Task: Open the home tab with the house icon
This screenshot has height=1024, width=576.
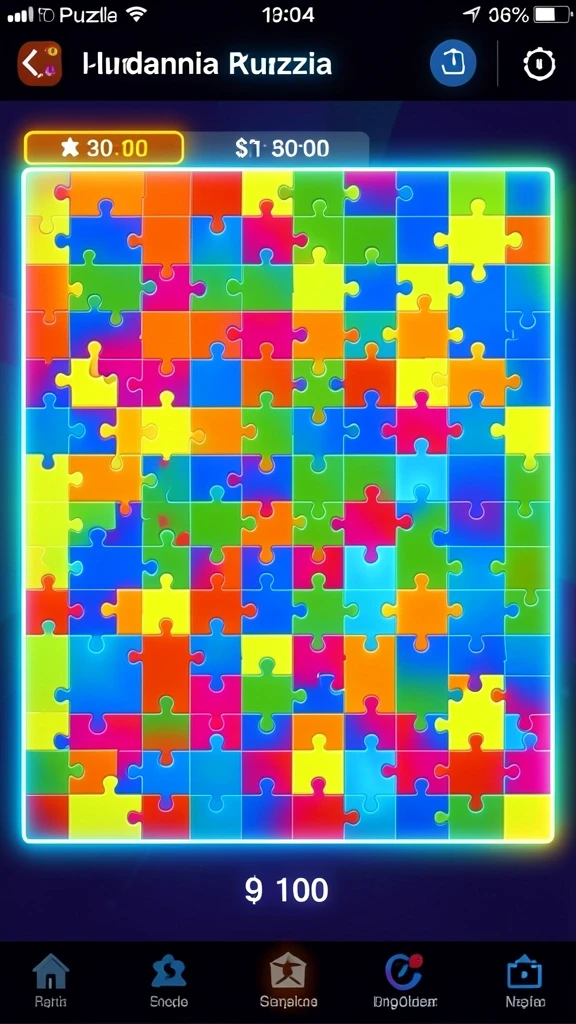Action: click(x=50, y=980)
